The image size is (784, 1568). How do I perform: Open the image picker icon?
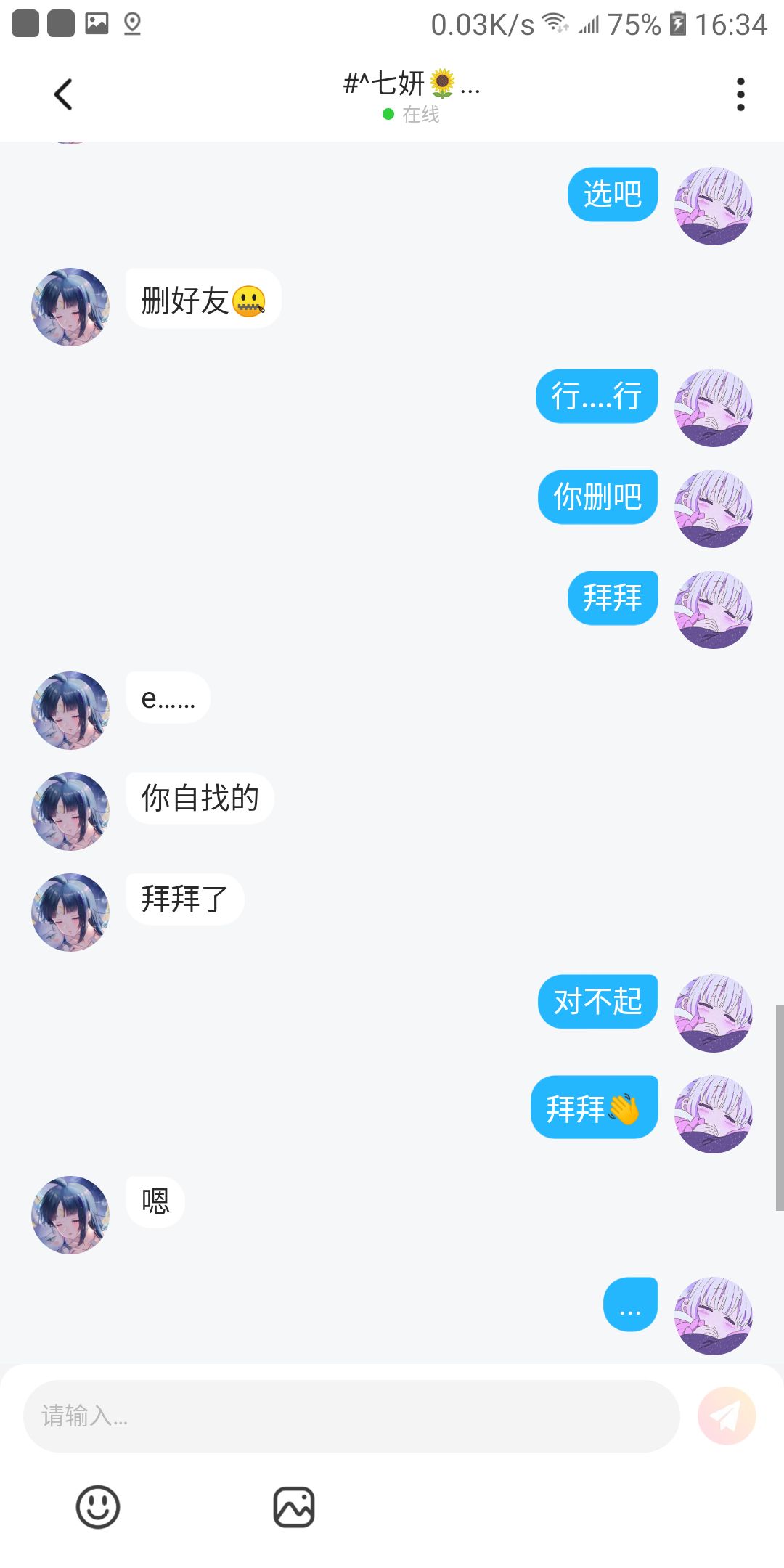pyautogui.click(x=294, y=1507)
